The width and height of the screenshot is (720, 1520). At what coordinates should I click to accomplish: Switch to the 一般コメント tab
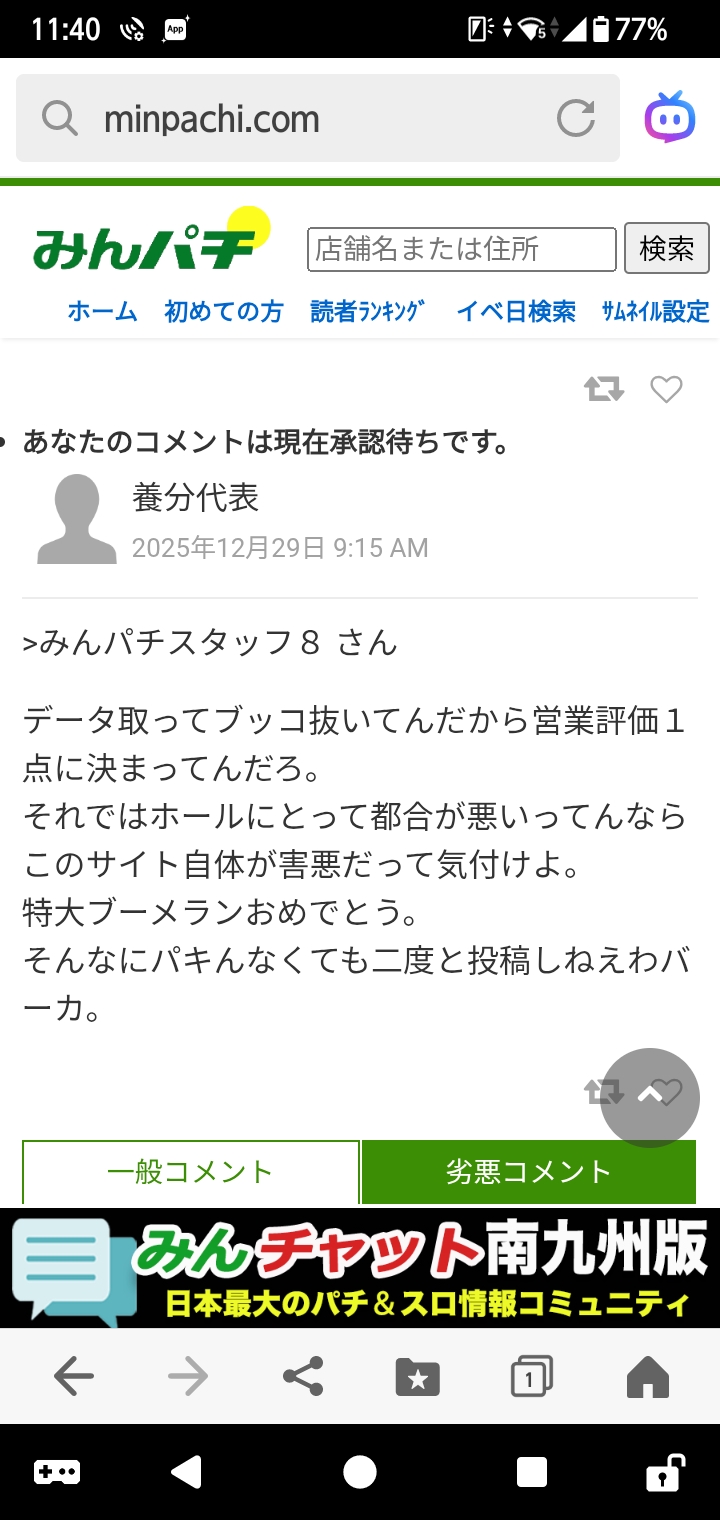[190, 1172]
